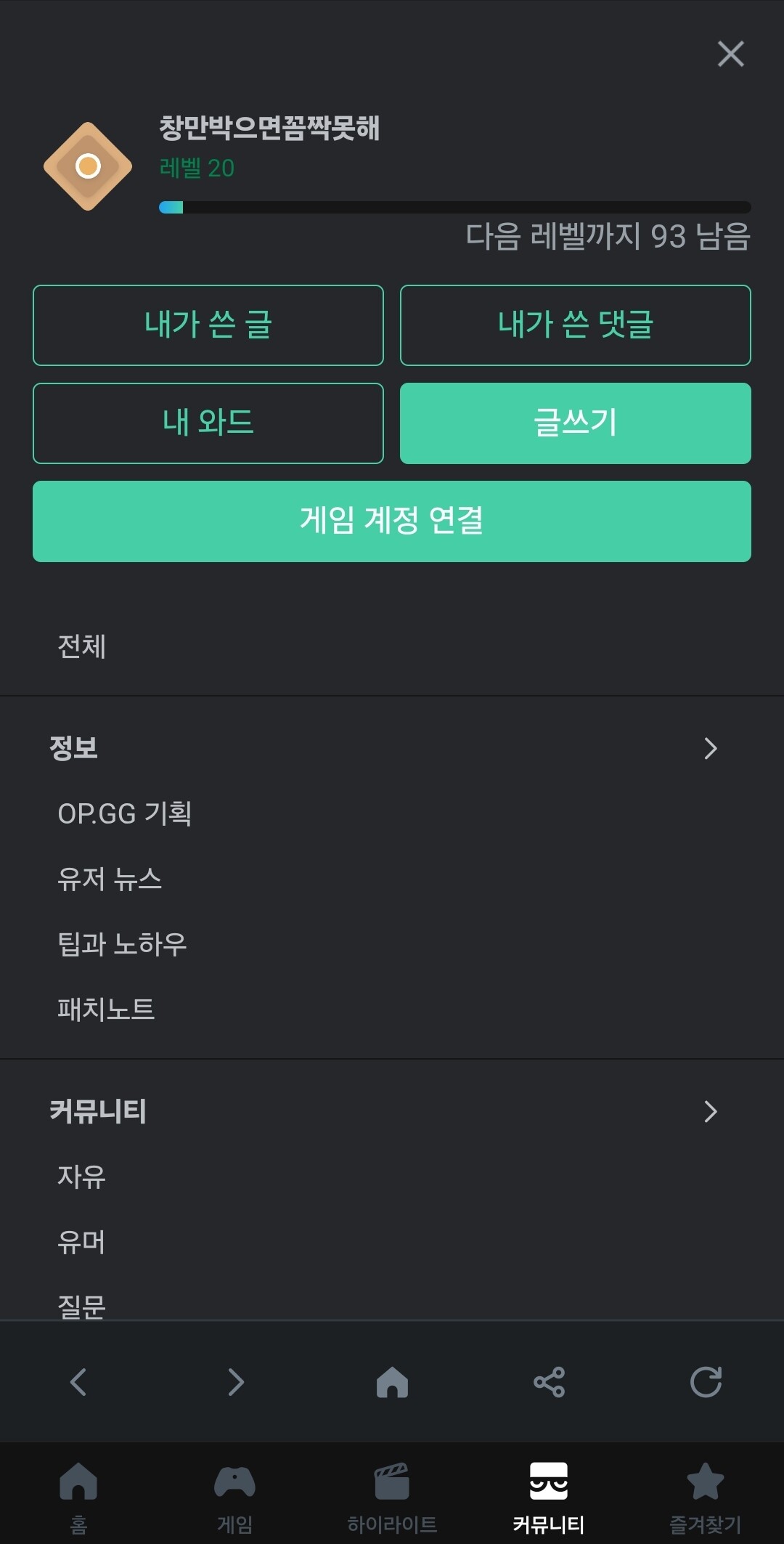Close the side menu with X

click(730, 54)
